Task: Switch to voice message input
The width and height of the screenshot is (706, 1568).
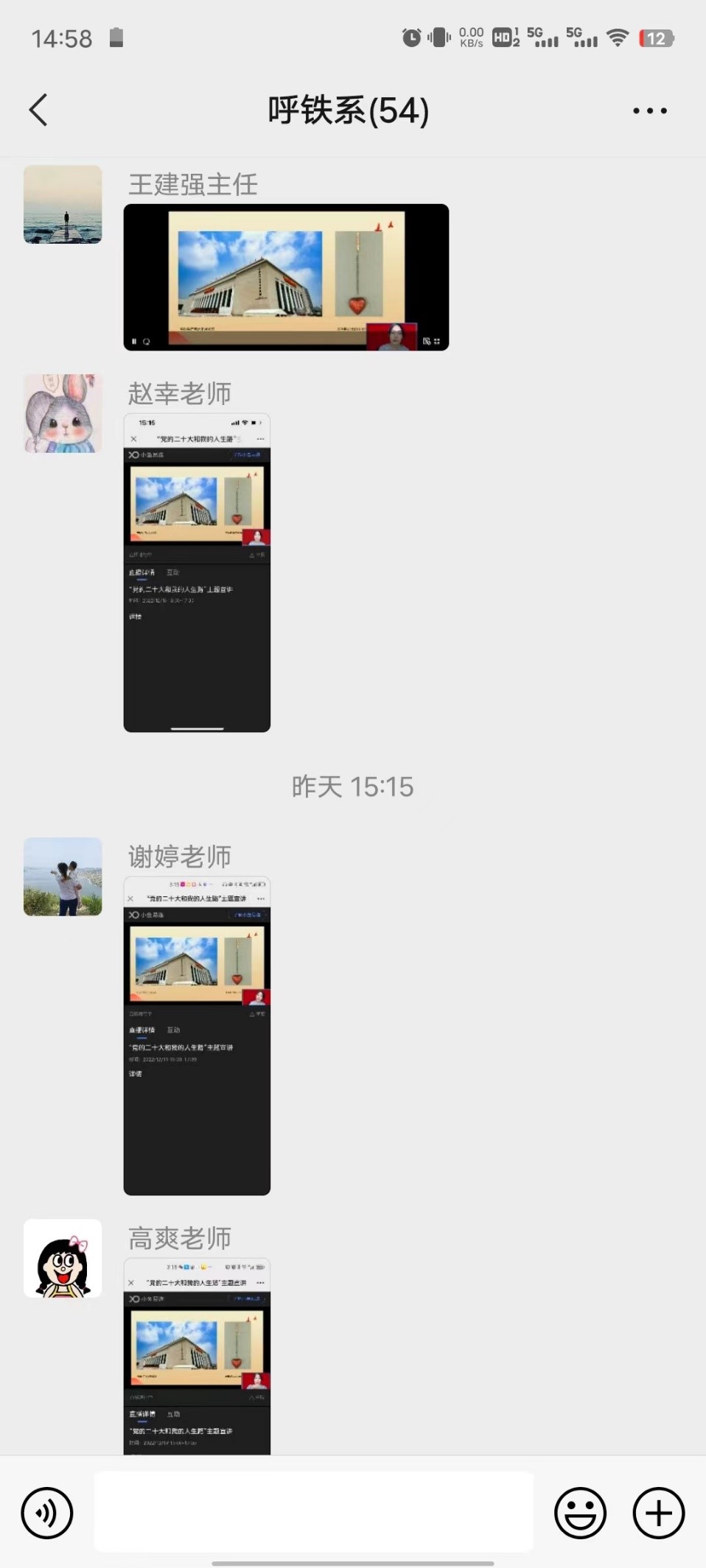Action: 47,1513
